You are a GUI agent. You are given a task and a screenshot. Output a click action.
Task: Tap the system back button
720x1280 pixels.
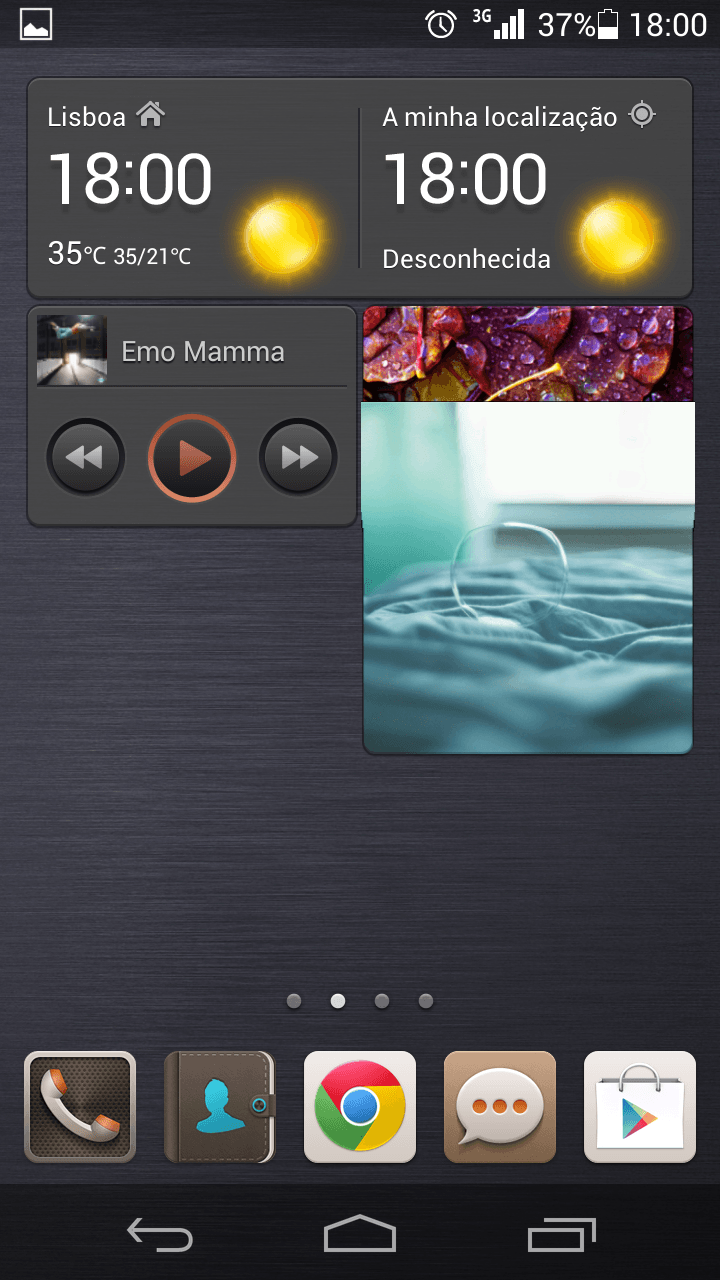point(160,1235)
